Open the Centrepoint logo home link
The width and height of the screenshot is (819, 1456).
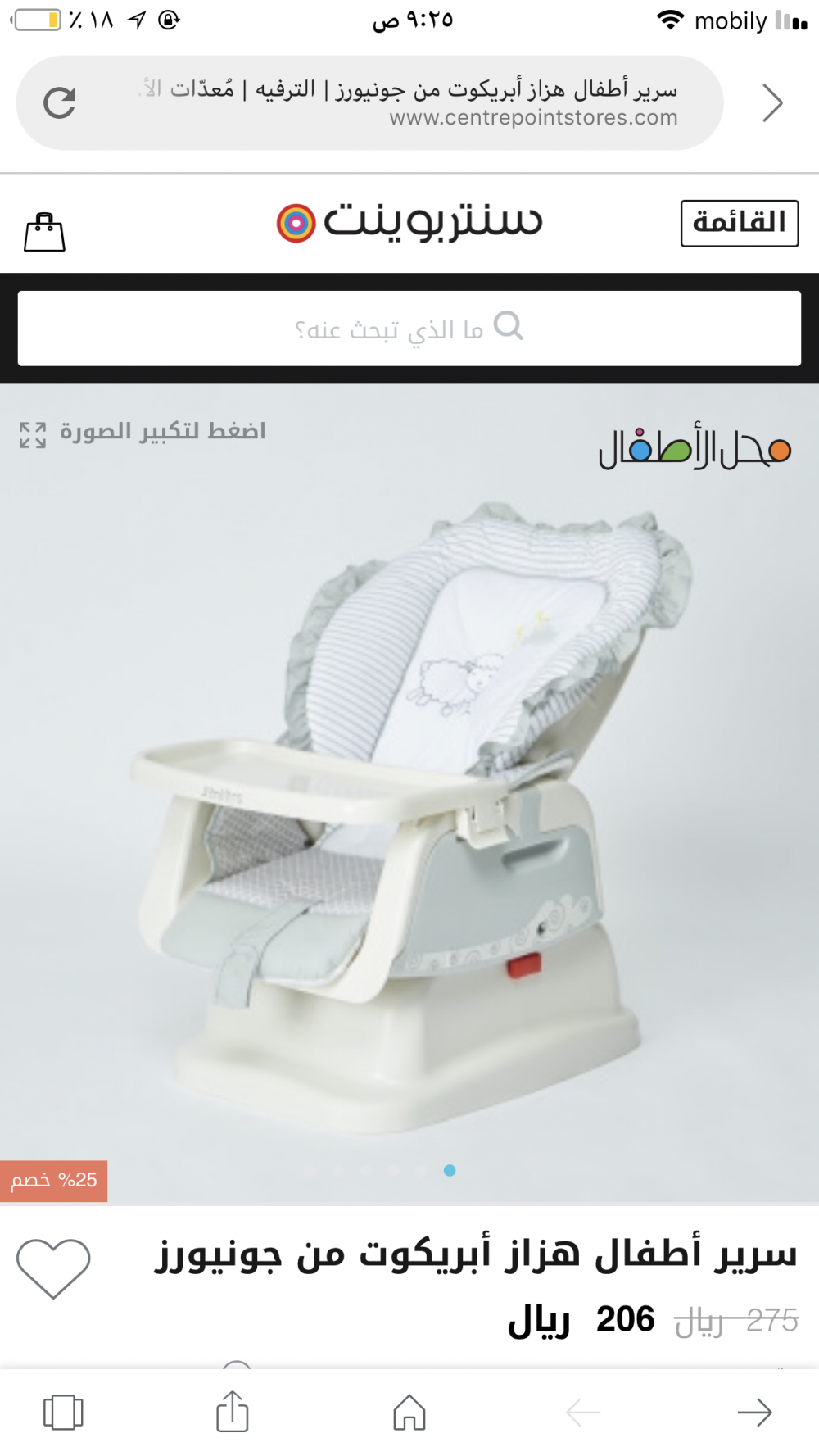point(409,222)
